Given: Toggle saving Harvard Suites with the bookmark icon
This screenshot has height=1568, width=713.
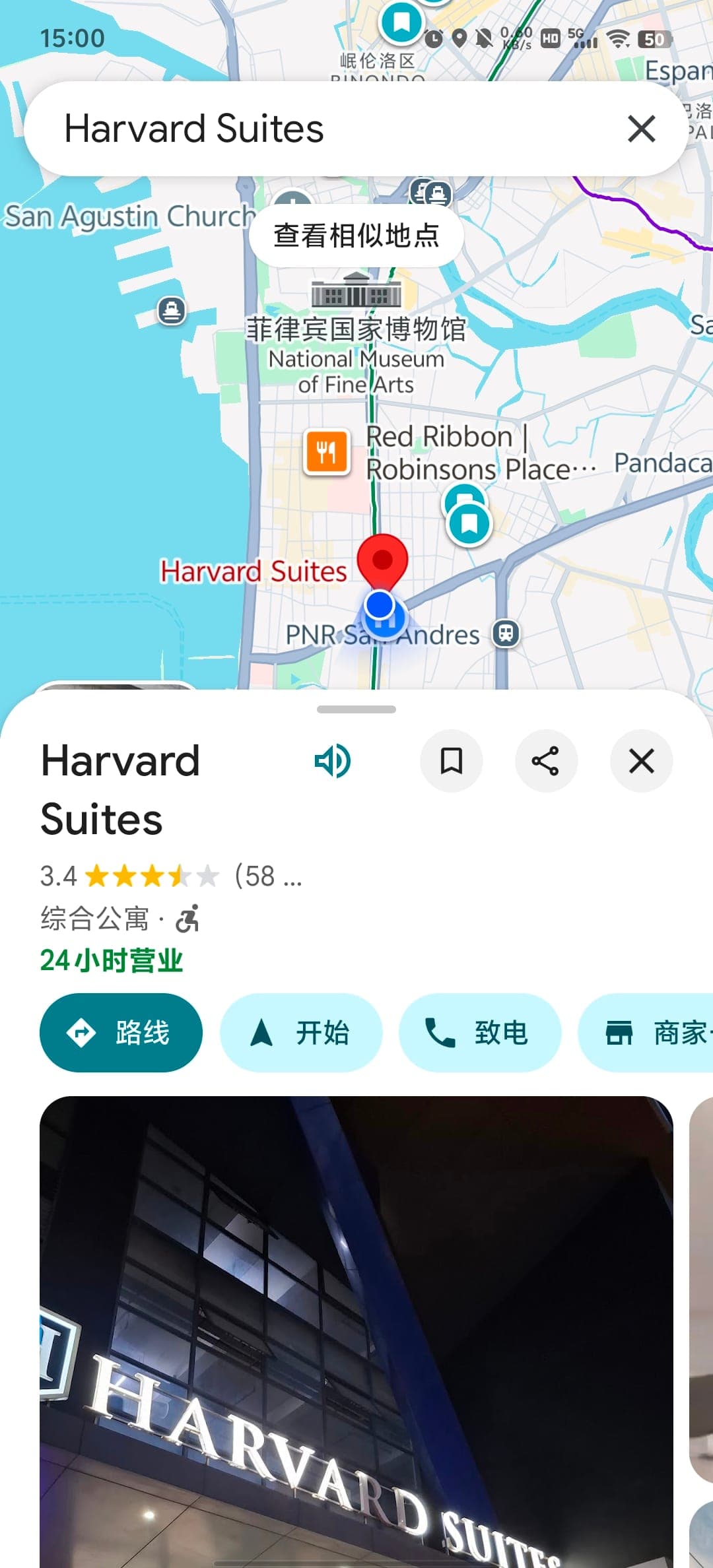Looking at the screenshot, I should pos(452,761).
